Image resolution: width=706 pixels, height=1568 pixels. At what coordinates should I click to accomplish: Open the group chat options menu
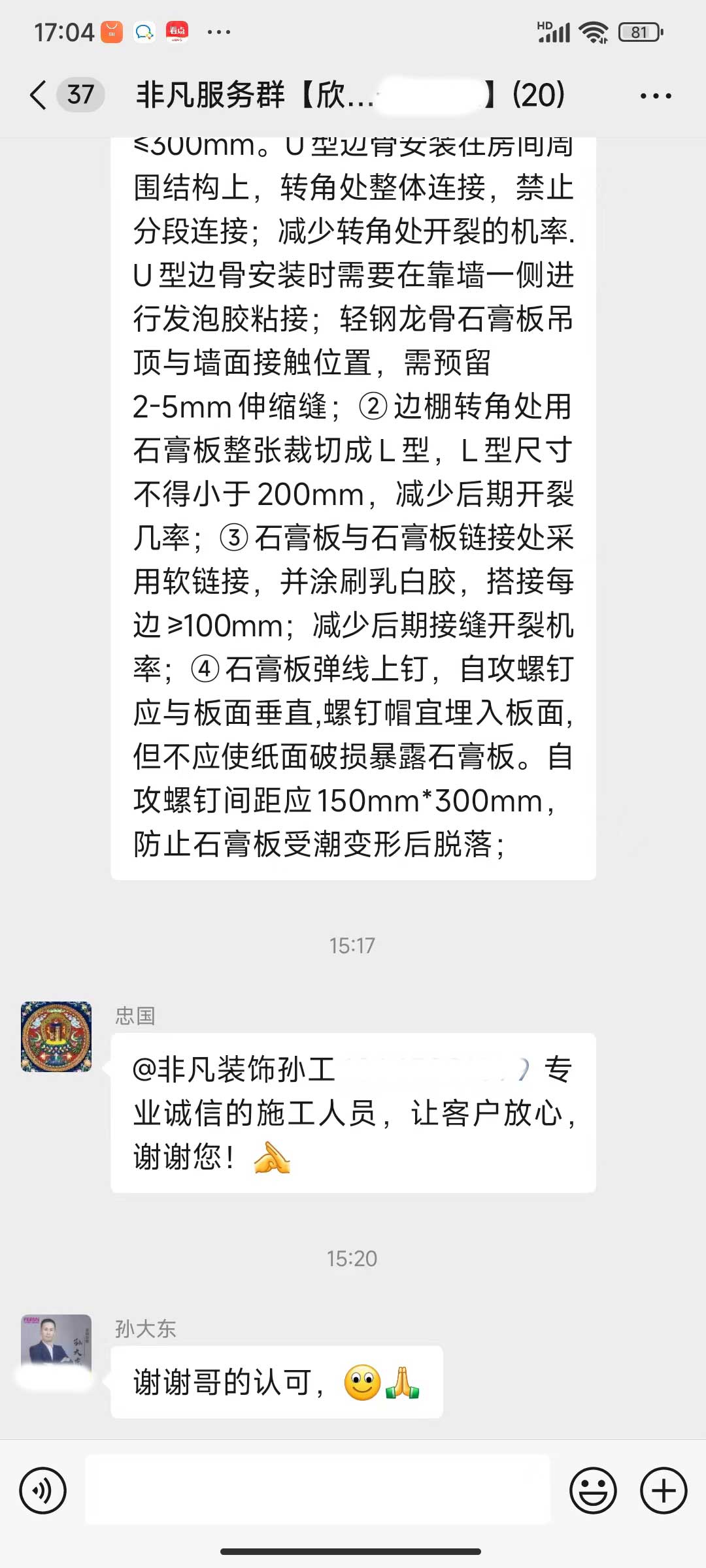(x=655, y=96)
